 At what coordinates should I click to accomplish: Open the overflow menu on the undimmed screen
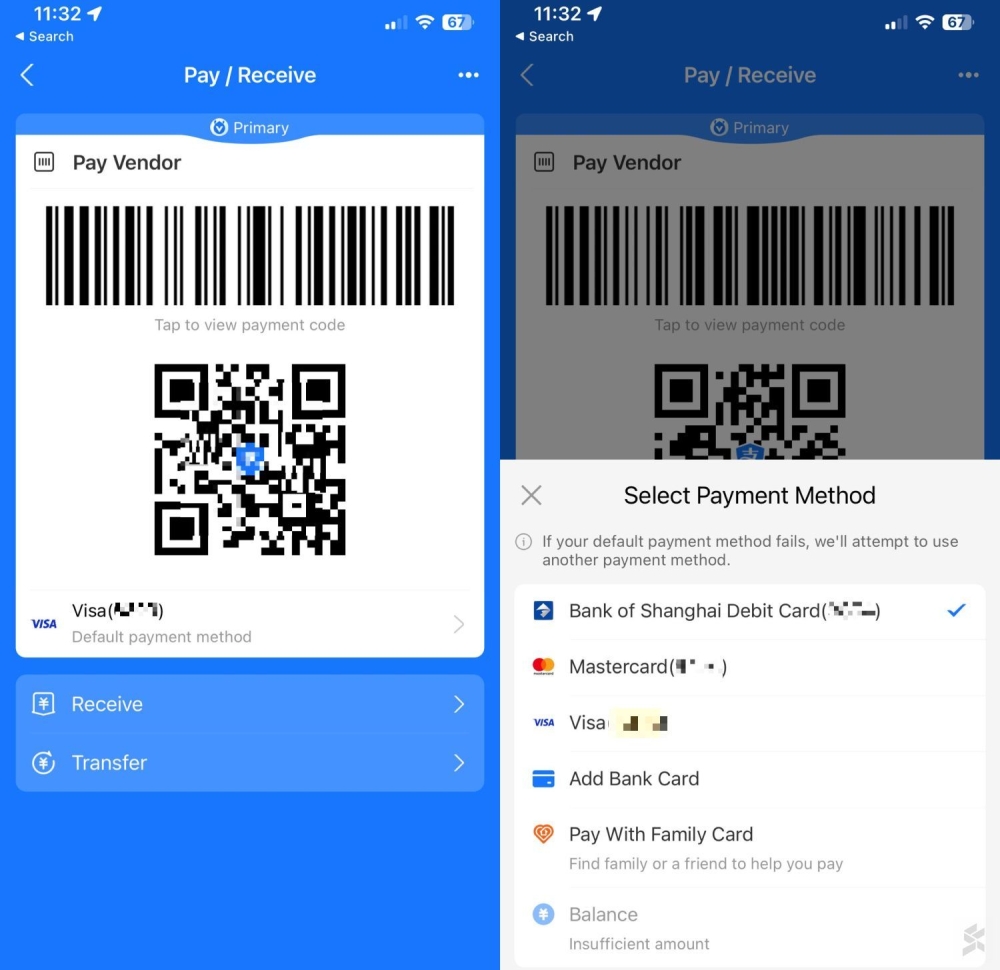tap(468, 75)
